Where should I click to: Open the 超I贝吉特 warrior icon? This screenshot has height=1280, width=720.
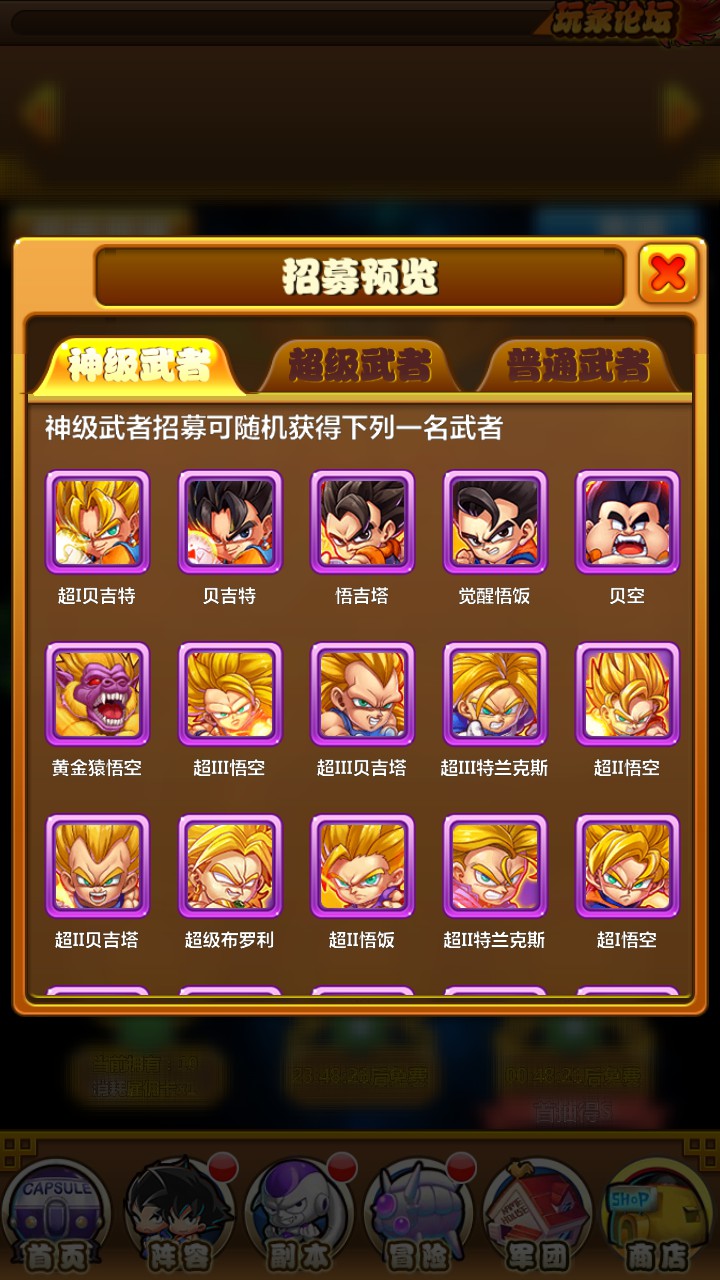coord(97,522)
